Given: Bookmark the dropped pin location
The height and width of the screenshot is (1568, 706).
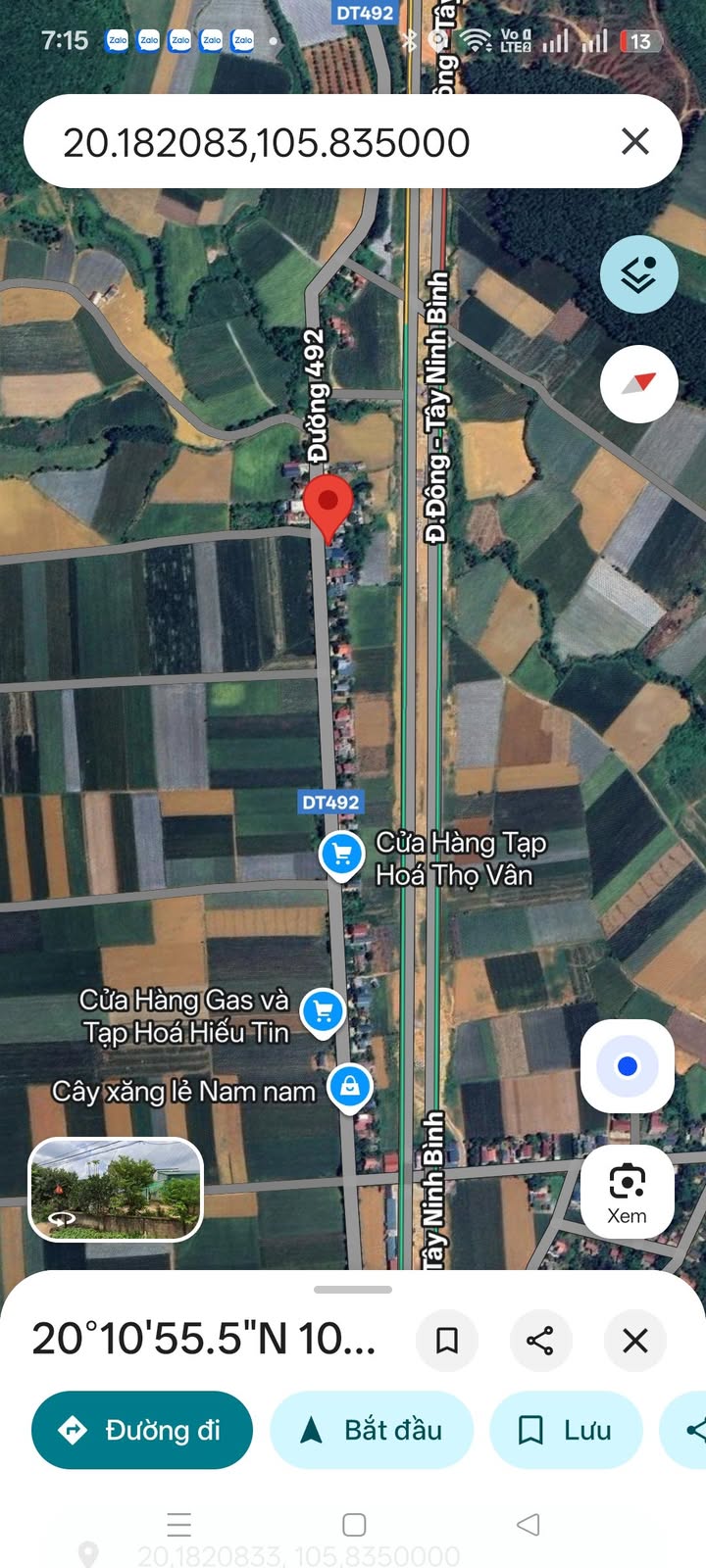Looking at the screenshot, I should 447,1340.
